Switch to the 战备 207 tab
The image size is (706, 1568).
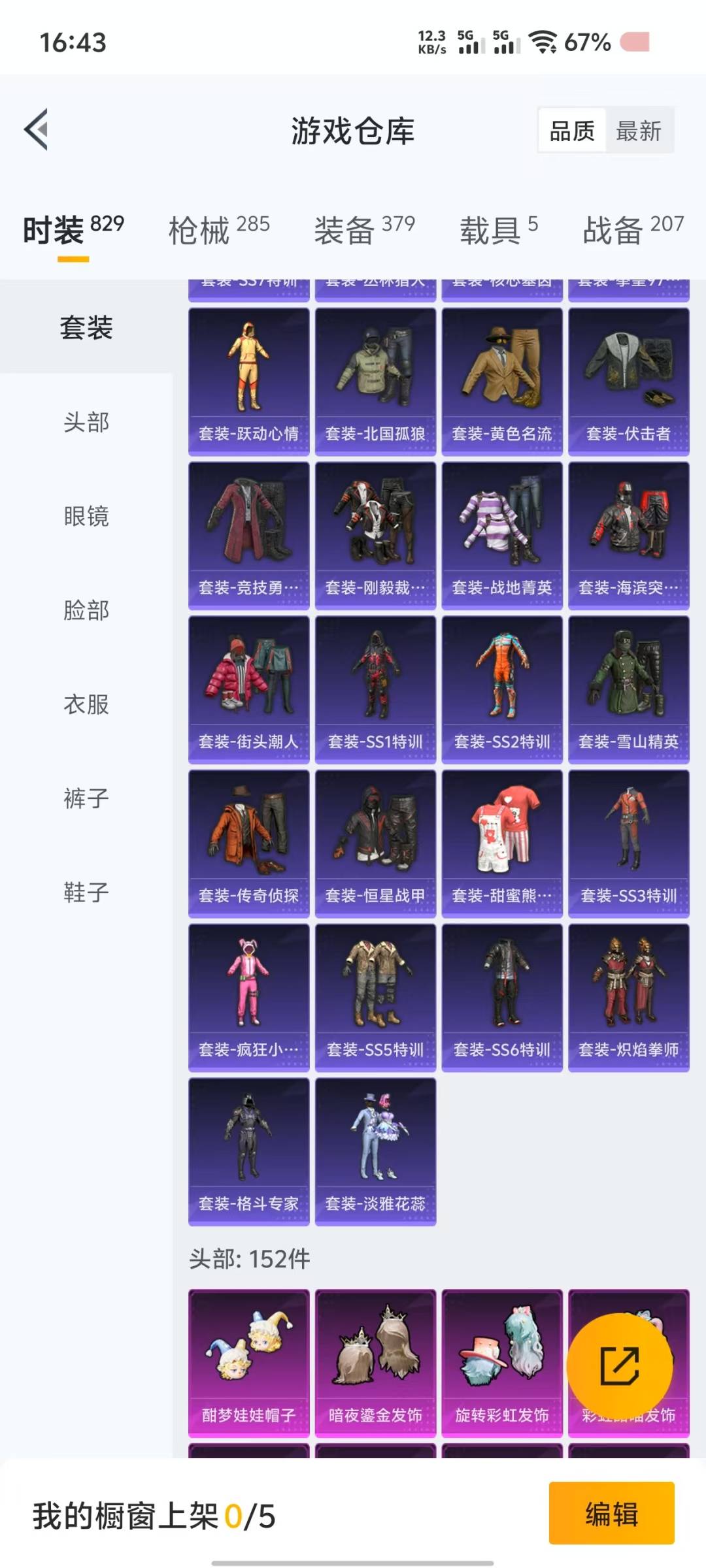coord(633,230)
